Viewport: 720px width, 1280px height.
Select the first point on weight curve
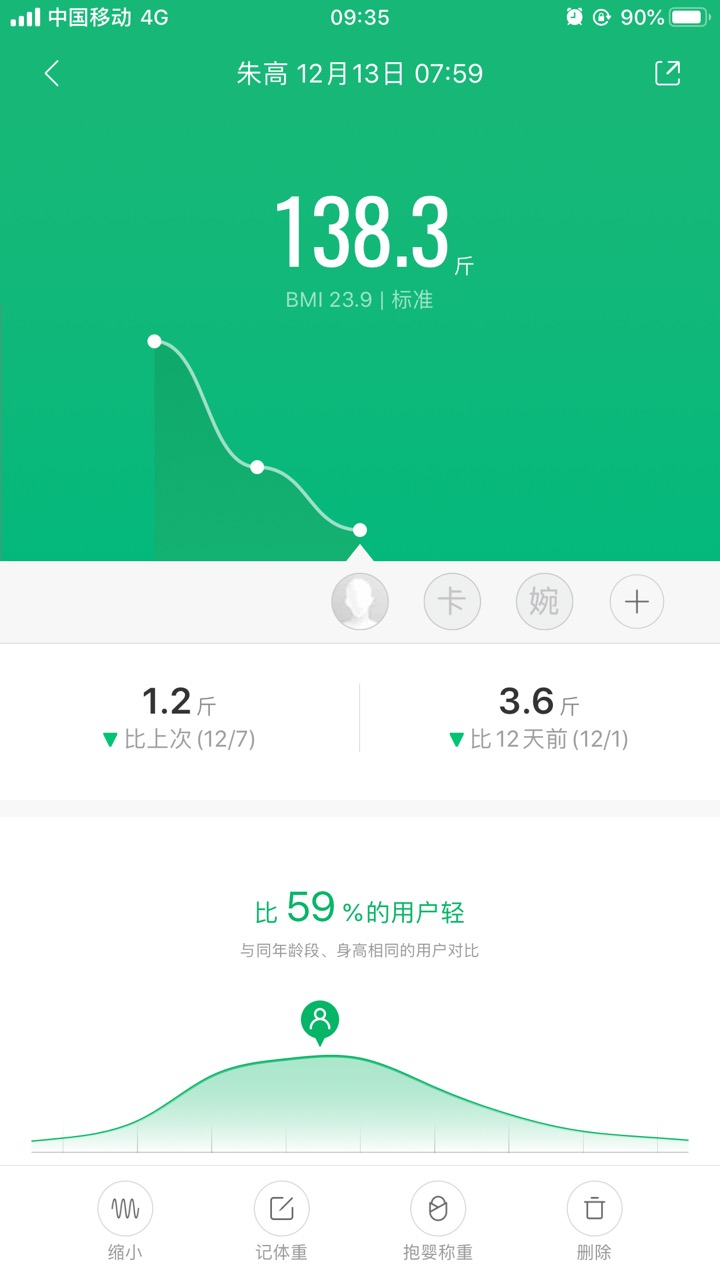(154, 341)
